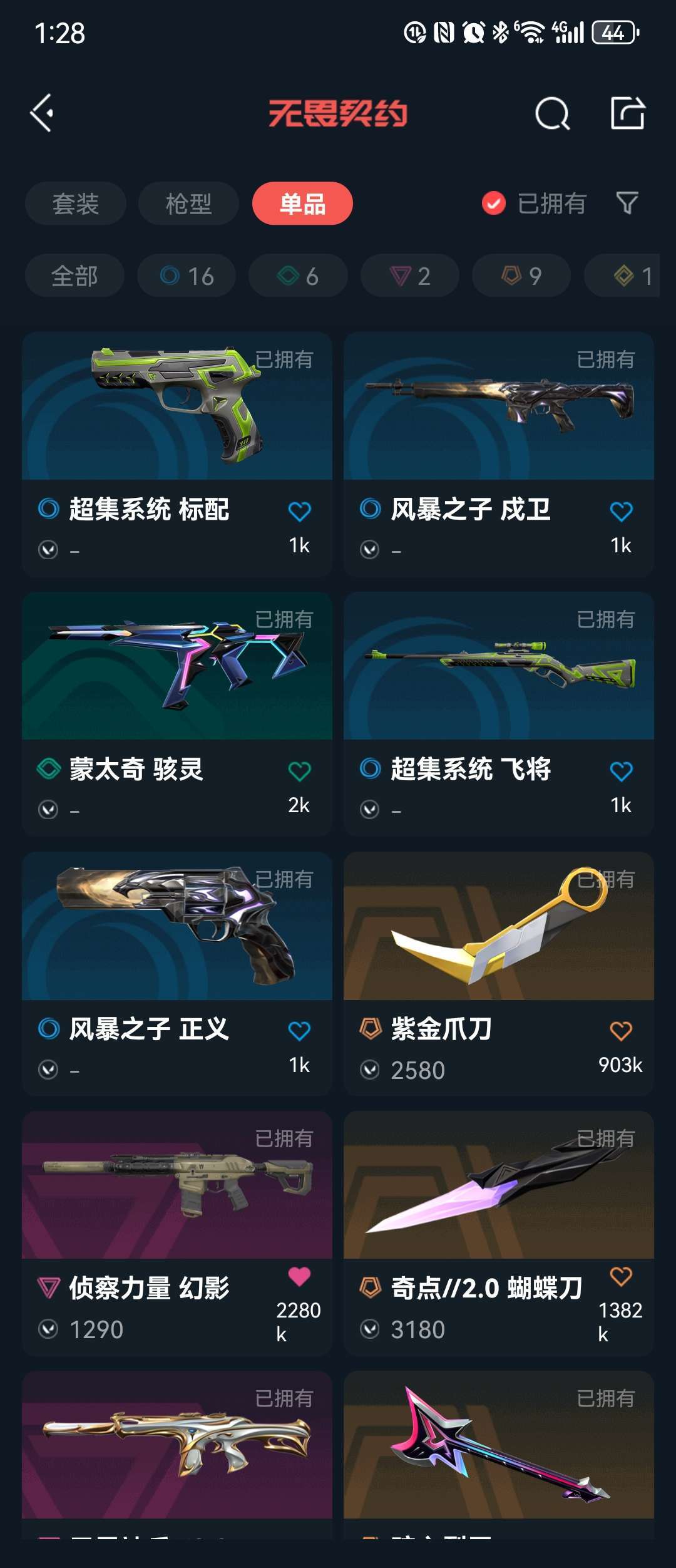
Task: Filter by the orange tier chip showing 9
Action: (521, 276)
